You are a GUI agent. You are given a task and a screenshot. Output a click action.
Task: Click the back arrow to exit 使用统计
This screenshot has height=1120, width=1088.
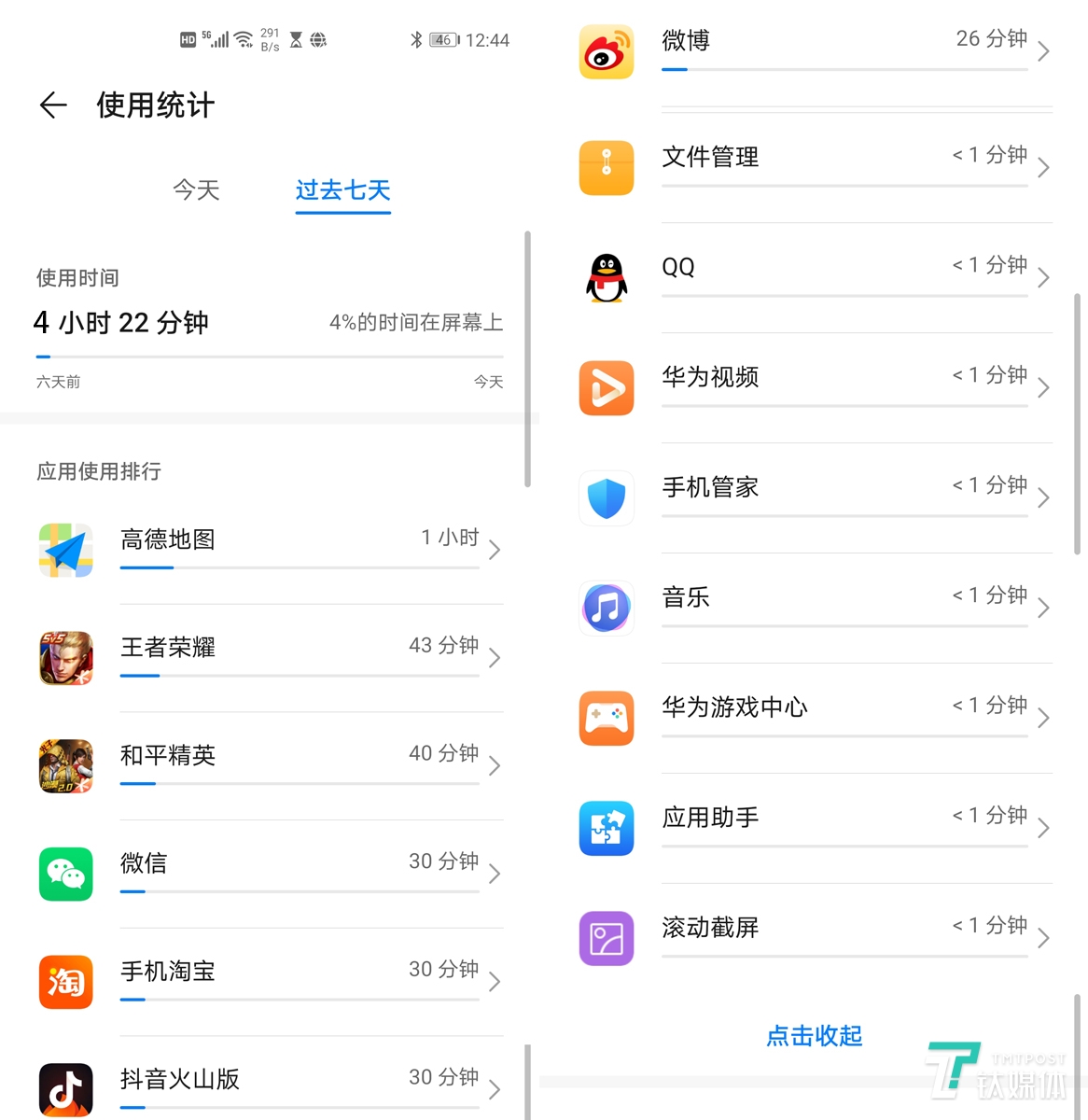pos(53,105)
